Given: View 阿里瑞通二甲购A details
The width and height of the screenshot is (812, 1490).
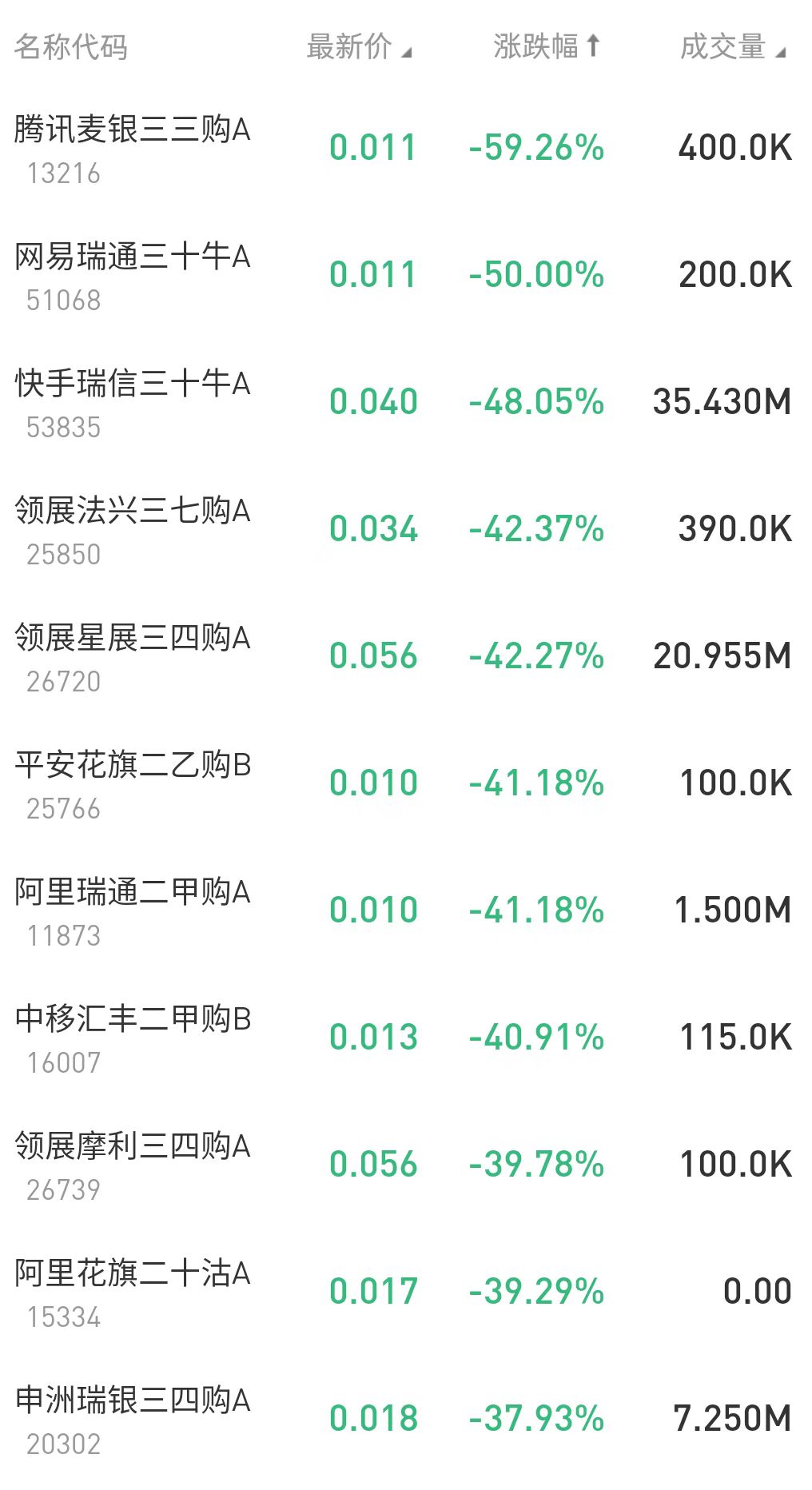Looking at the screenshot, I should tap(133, 893).
